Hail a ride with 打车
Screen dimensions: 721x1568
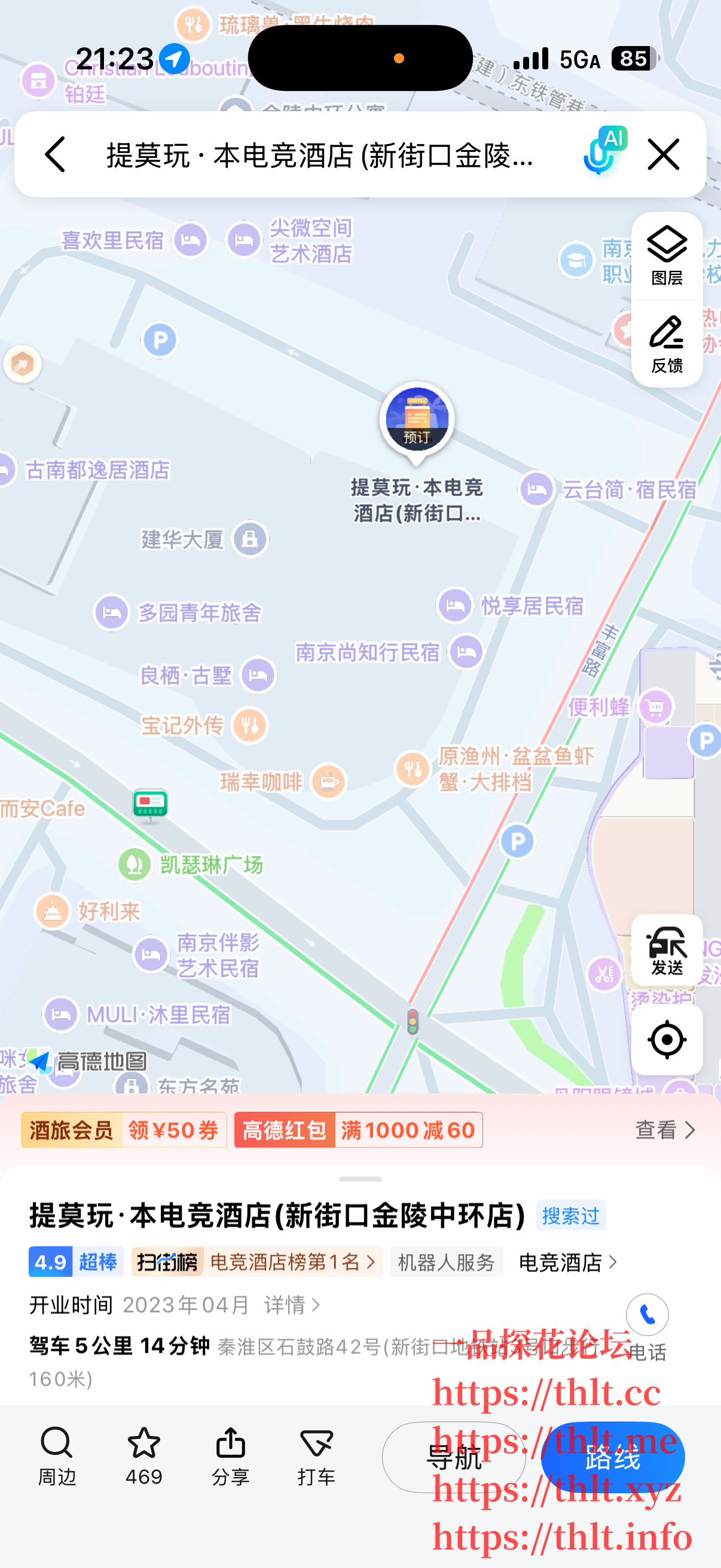click(x=316, y=1457)
